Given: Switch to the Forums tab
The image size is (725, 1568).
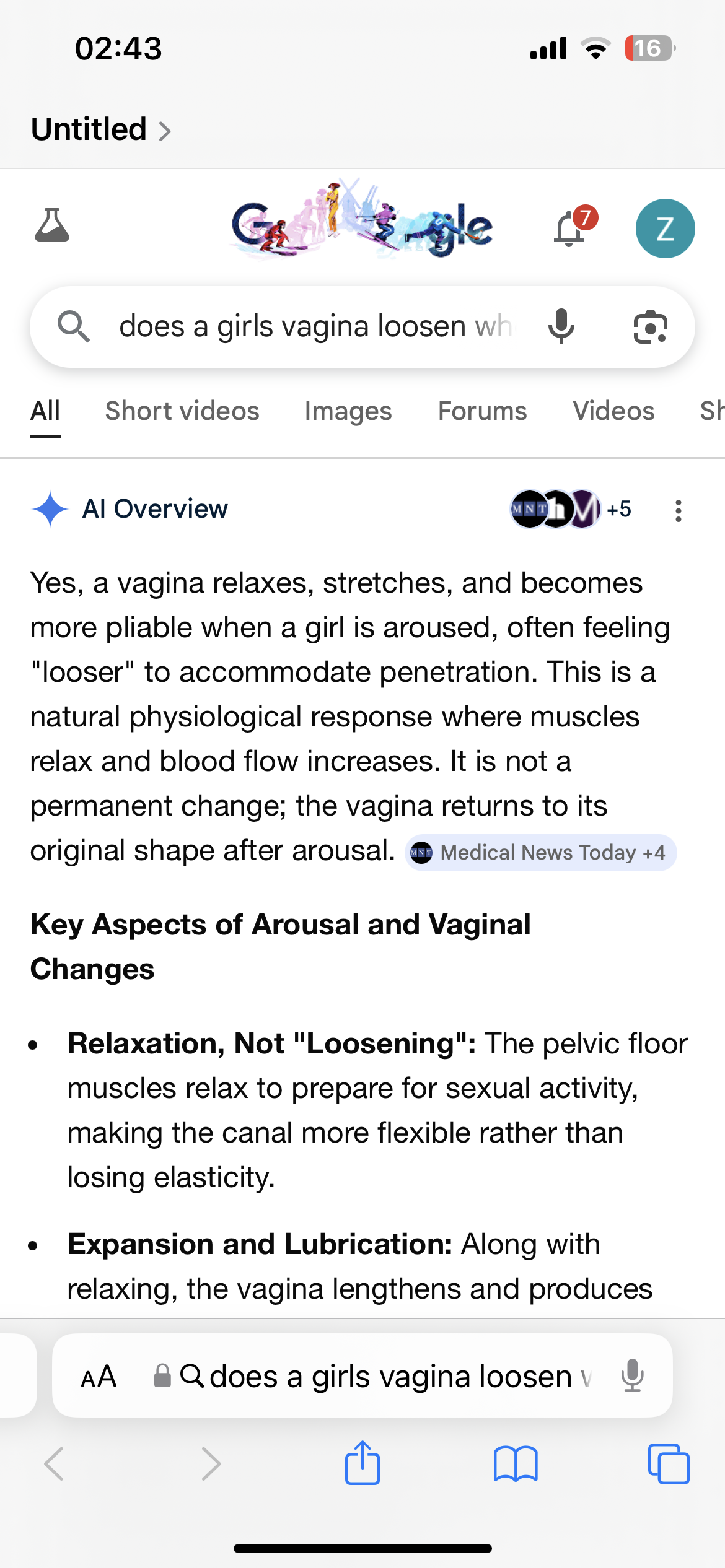Looking at the screenshot, I should coord(482,411).
